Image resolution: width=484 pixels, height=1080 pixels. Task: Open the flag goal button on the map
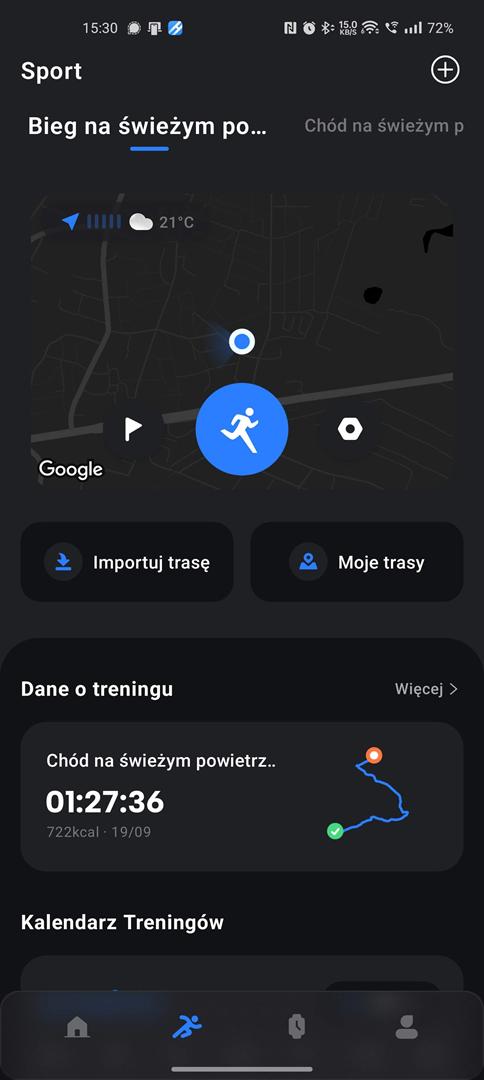(133, 428)
